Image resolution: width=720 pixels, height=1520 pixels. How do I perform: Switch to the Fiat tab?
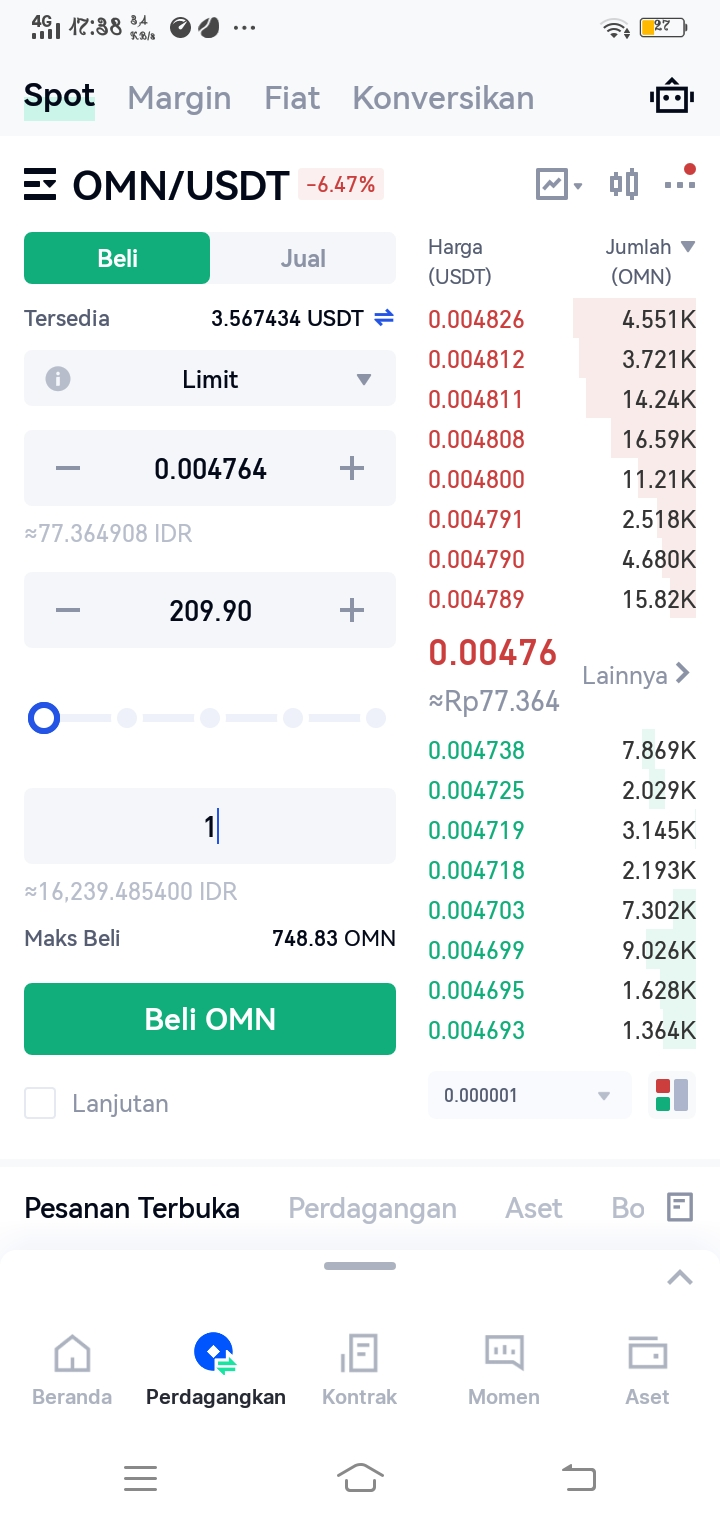(292, 98)
